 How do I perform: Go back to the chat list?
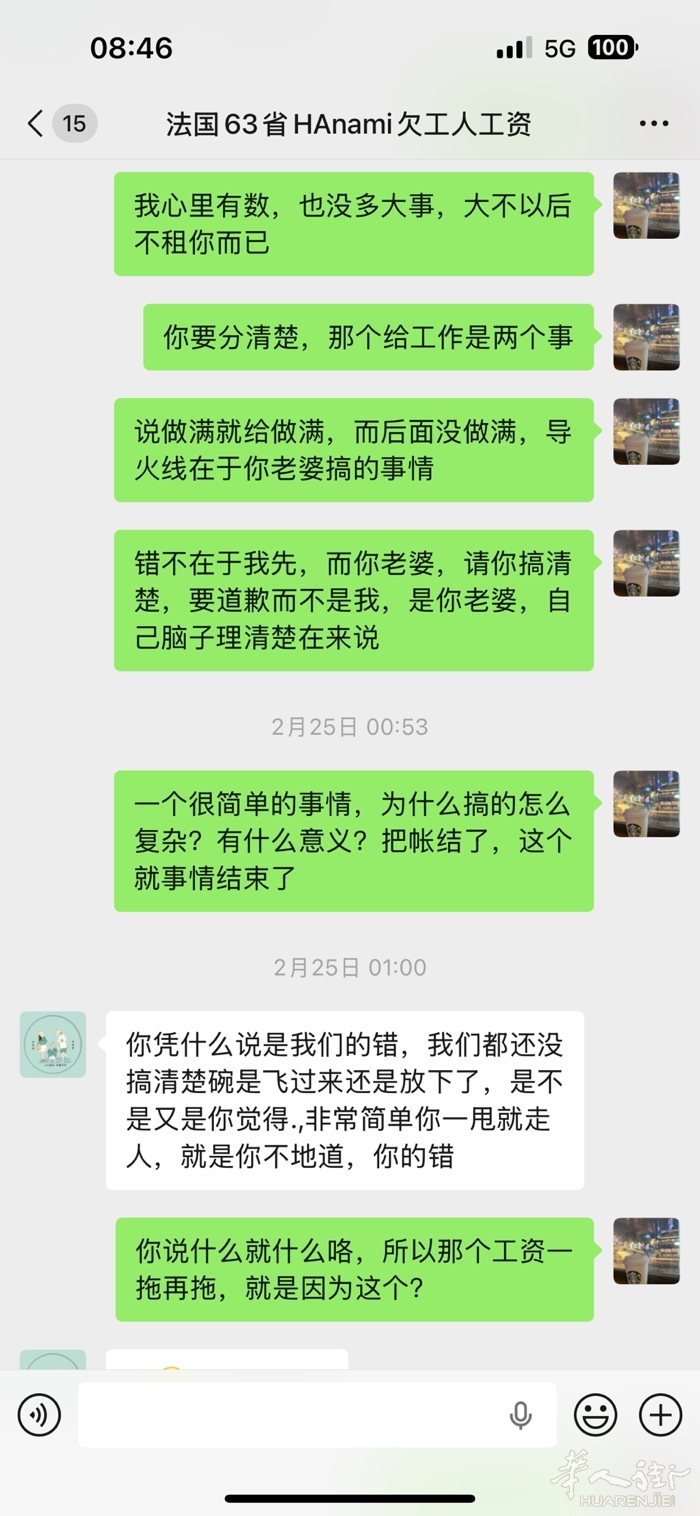pos(37,124)
